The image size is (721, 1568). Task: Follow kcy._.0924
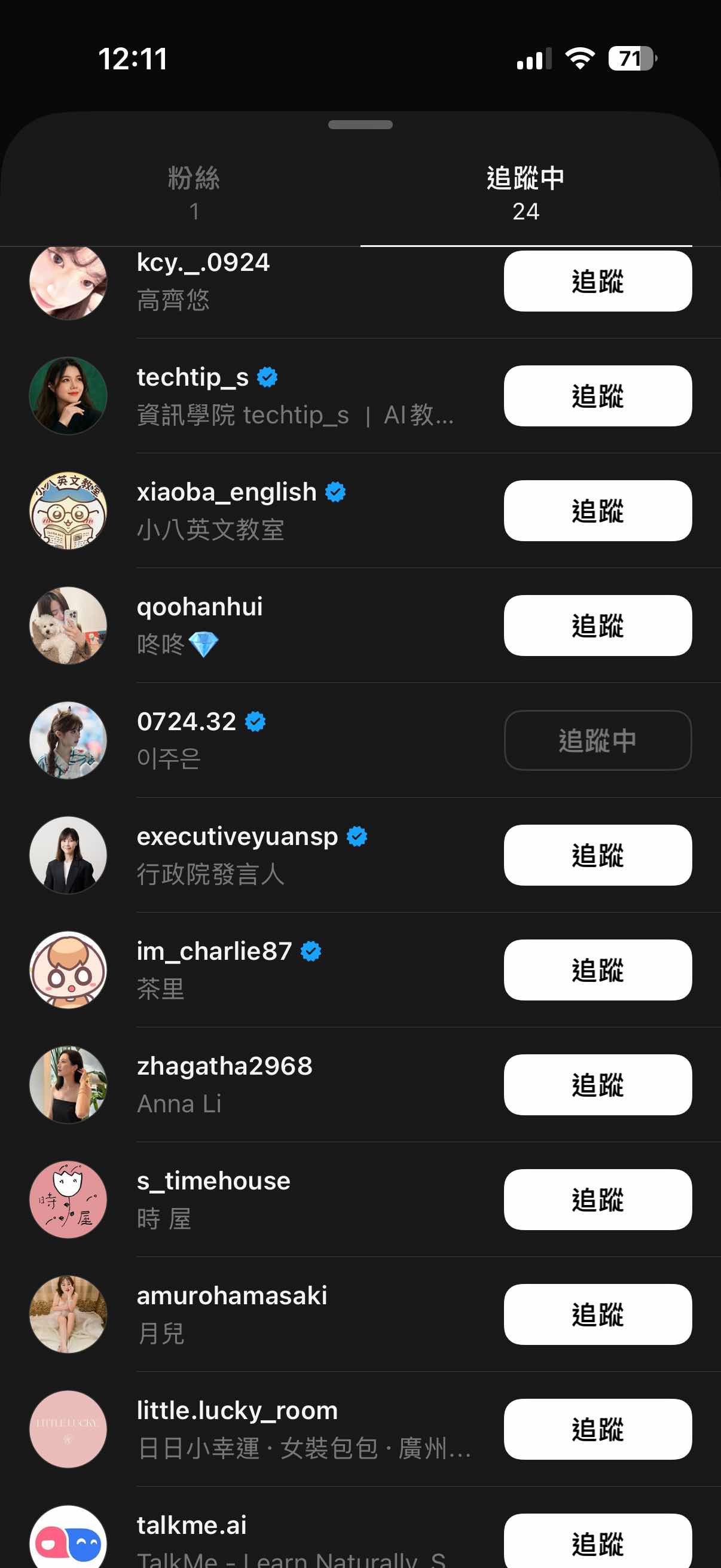(x=597, y=281)
